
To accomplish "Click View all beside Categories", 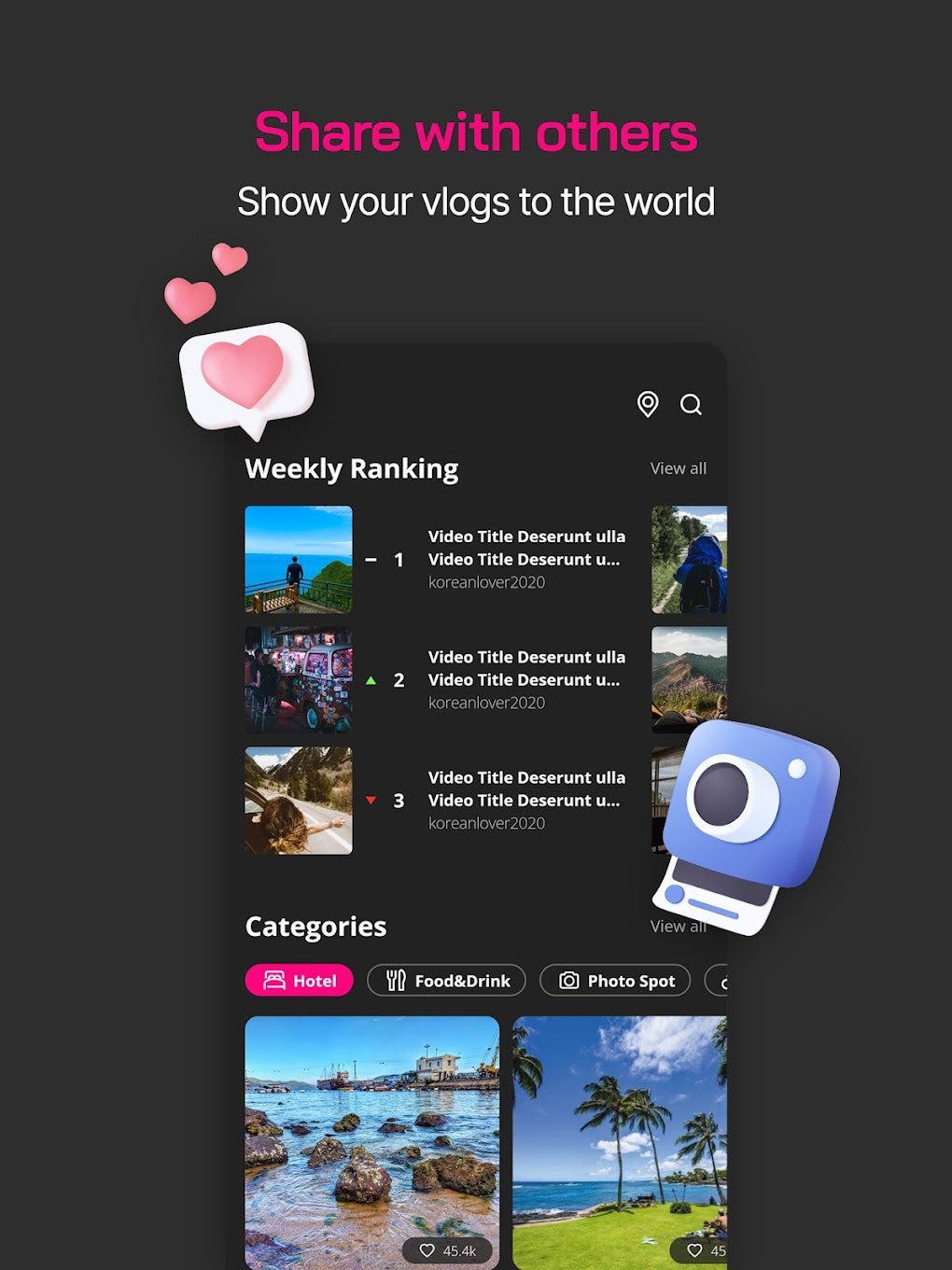I will [x=678, y=926].
